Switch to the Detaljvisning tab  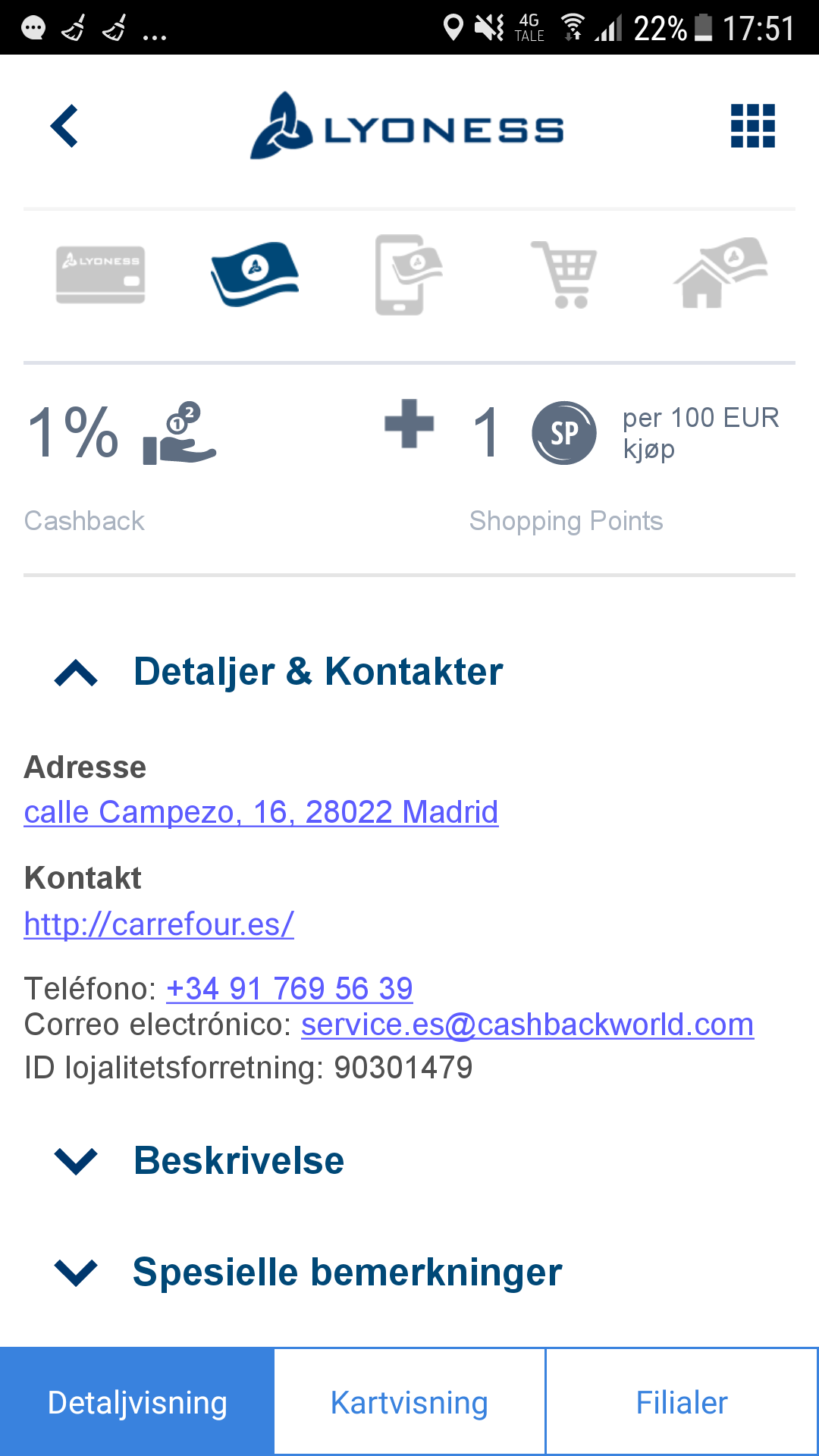point(137,1402)
